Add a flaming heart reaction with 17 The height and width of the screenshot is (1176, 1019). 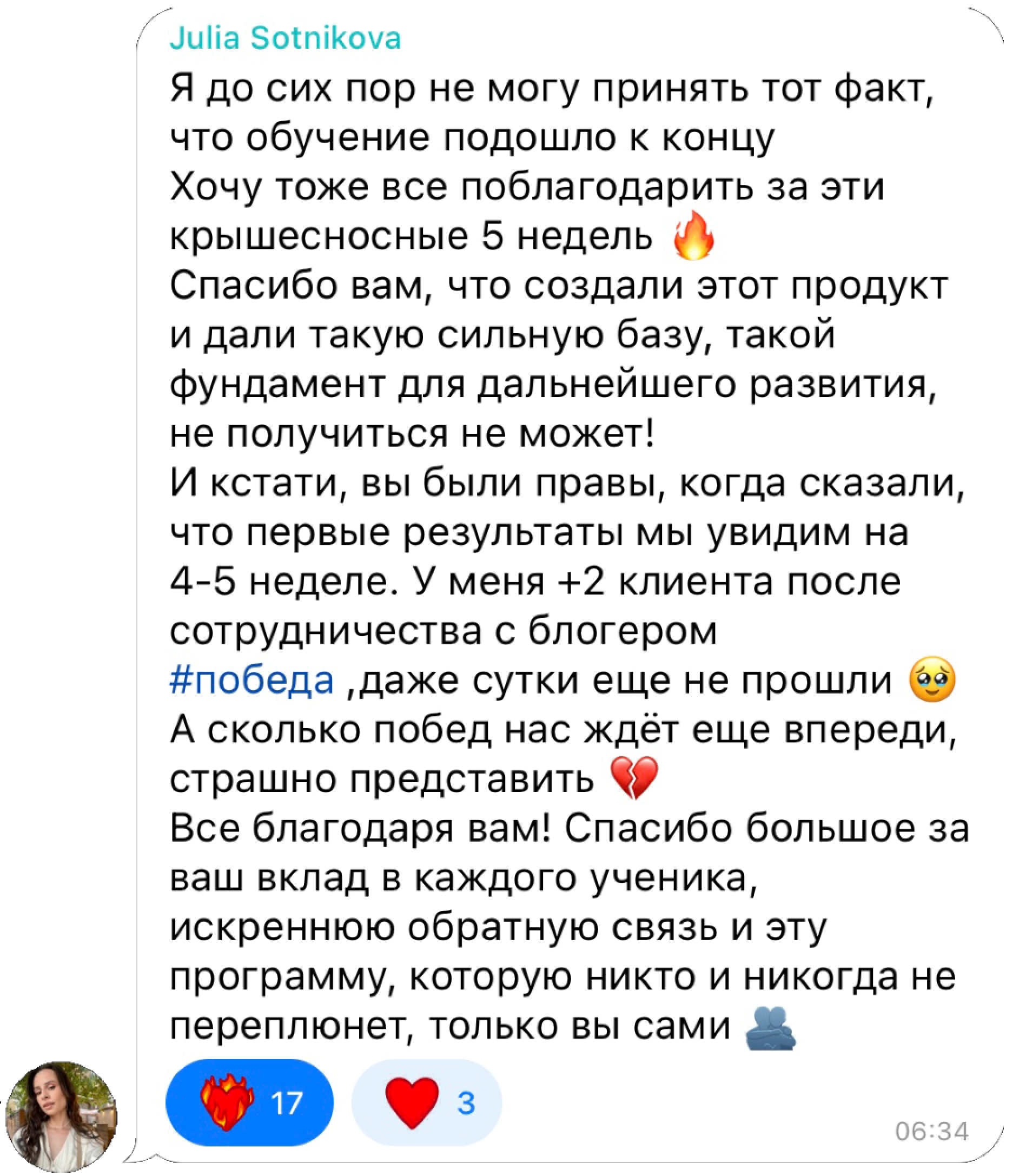[250, 1102]
